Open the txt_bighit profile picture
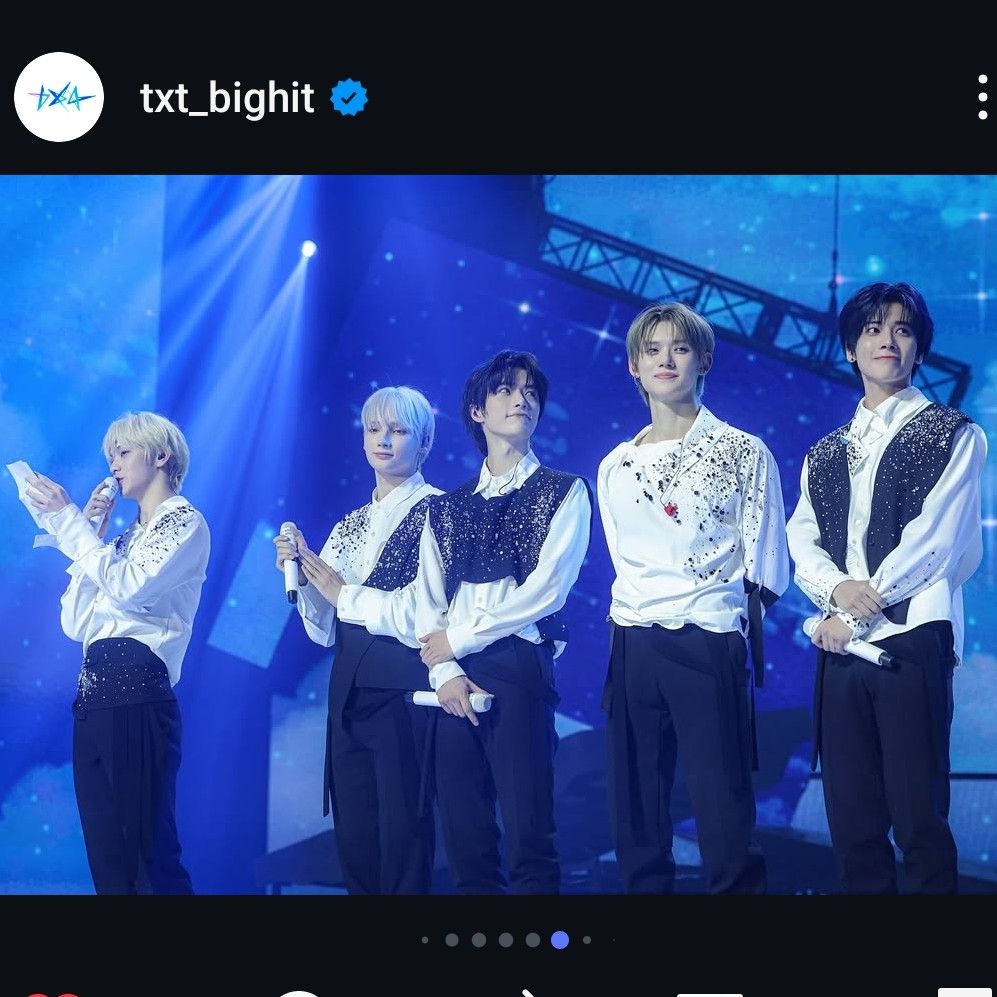 (x=58, y=97)
